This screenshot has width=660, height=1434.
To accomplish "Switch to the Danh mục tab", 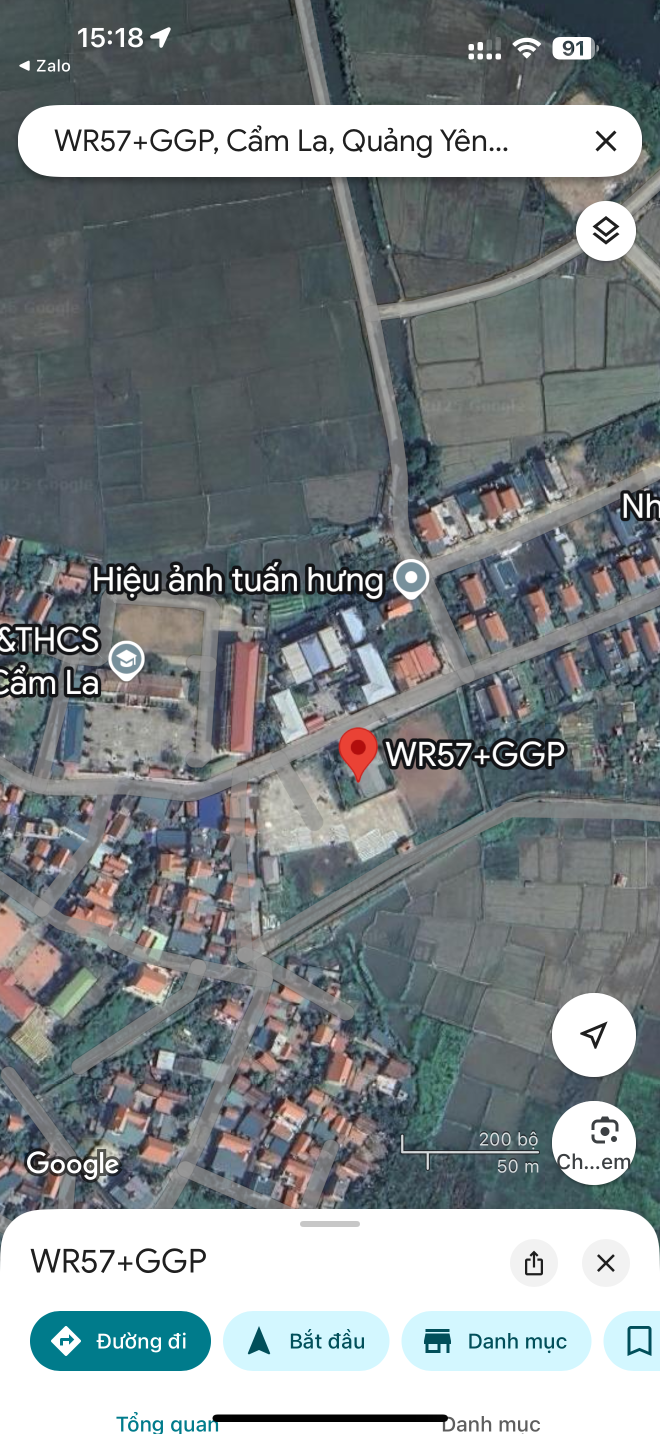I will (491, 1422).
